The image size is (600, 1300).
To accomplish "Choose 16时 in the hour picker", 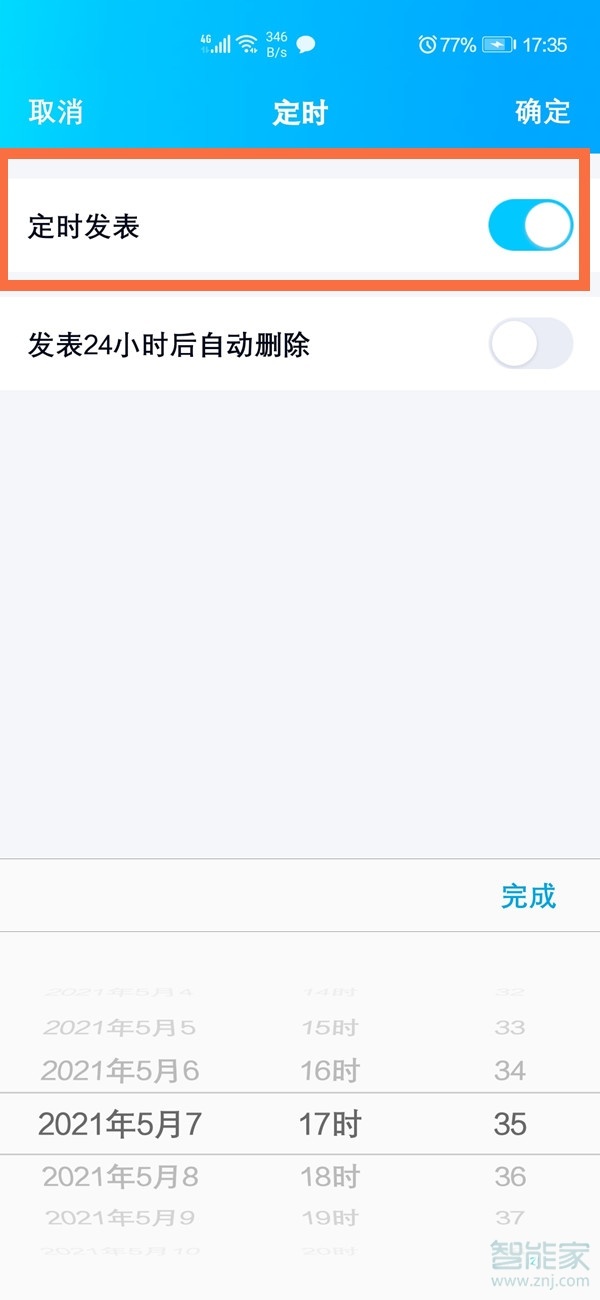I will pos(329,1071).
